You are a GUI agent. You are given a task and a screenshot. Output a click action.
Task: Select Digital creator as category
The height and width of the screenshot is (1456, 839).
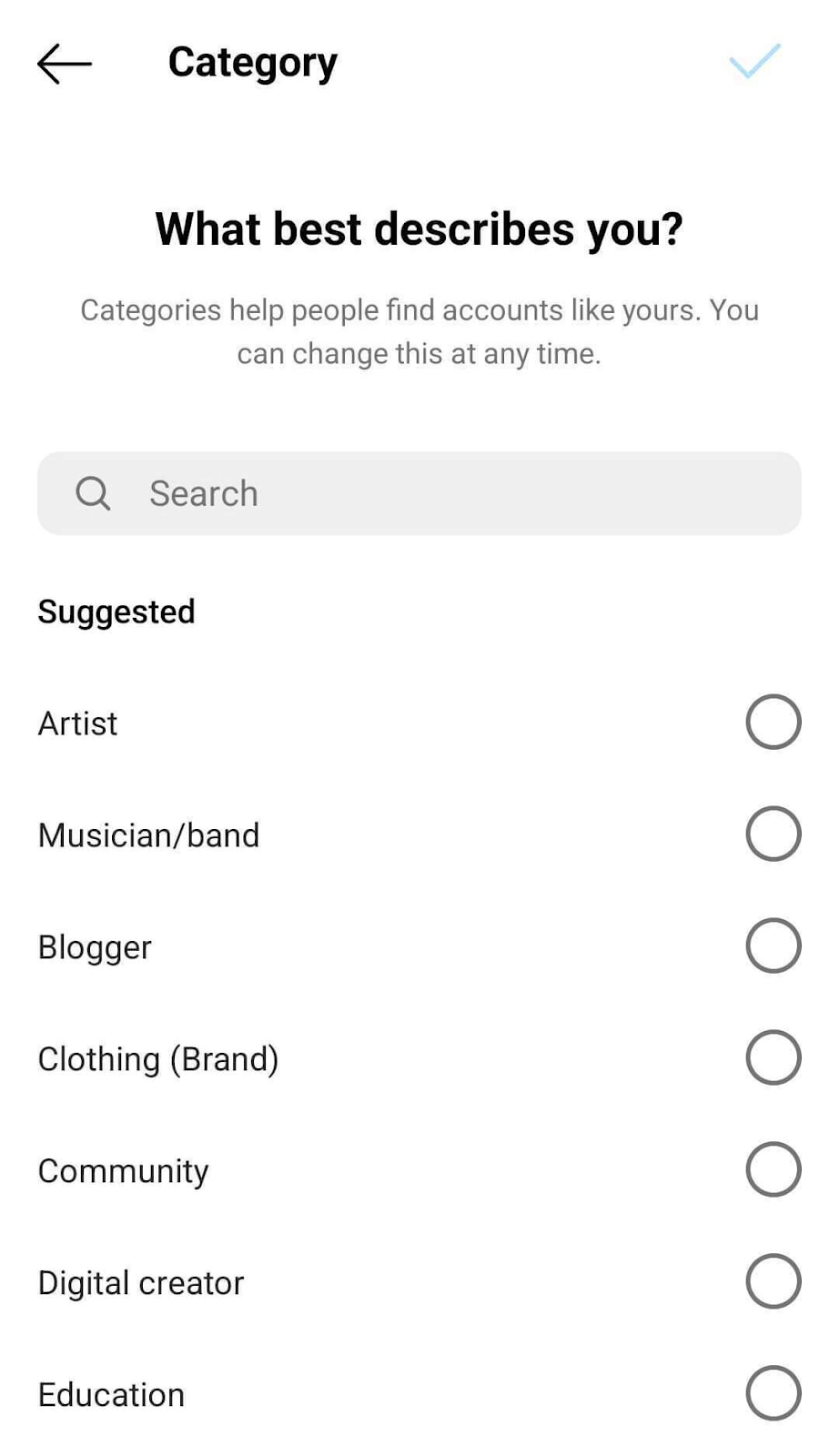pos(773,1282)
